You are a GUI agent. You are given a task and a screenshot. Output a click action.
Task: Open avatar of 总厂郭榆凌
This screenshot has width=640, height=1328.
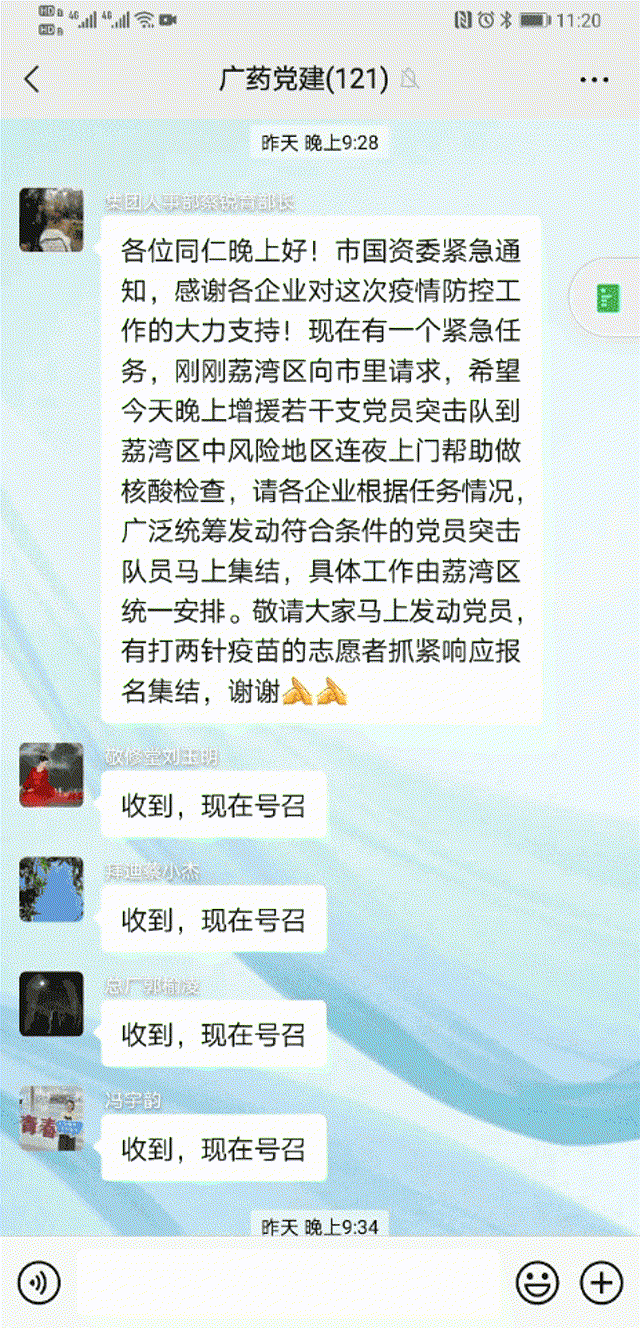tap(52, 1003)
